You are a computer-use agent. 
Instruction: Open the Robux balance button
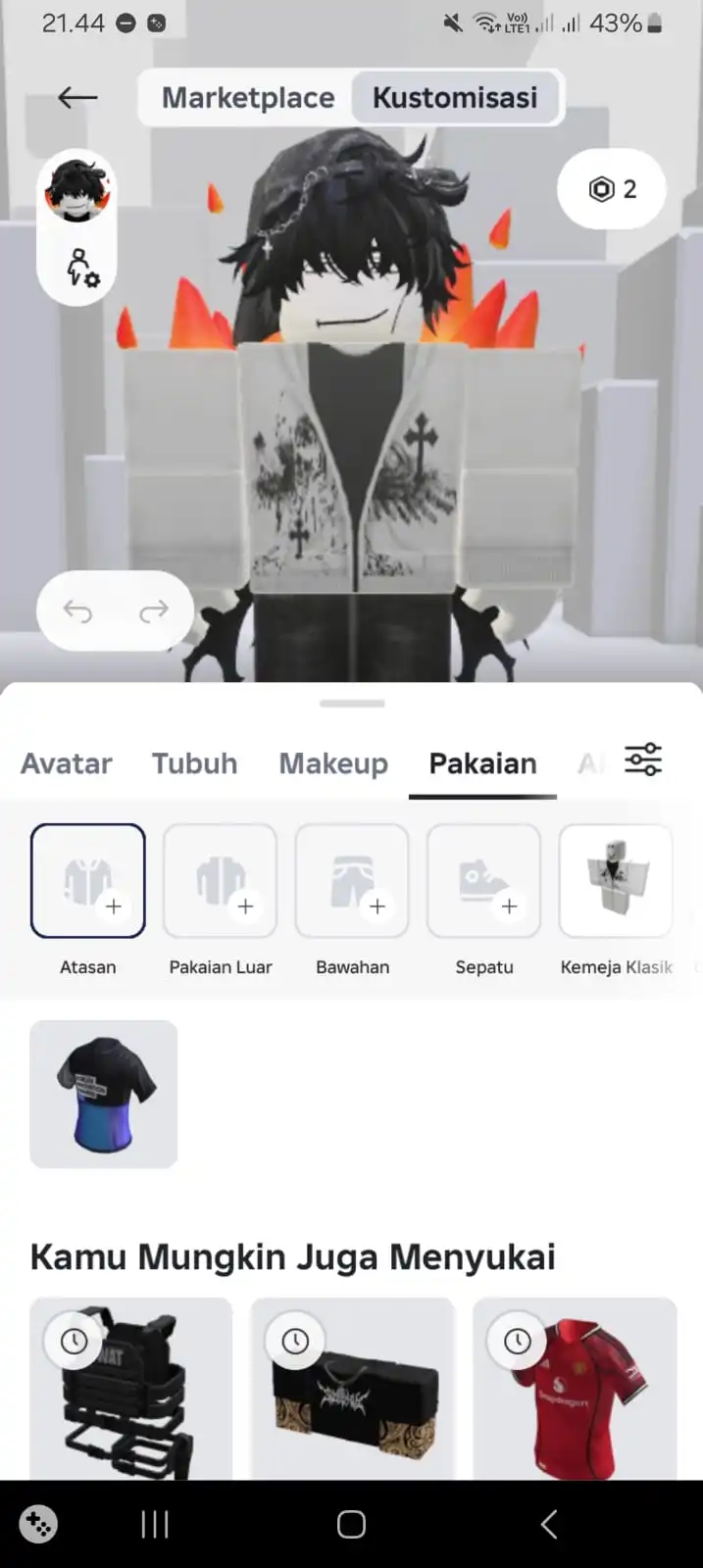(612, 189)
